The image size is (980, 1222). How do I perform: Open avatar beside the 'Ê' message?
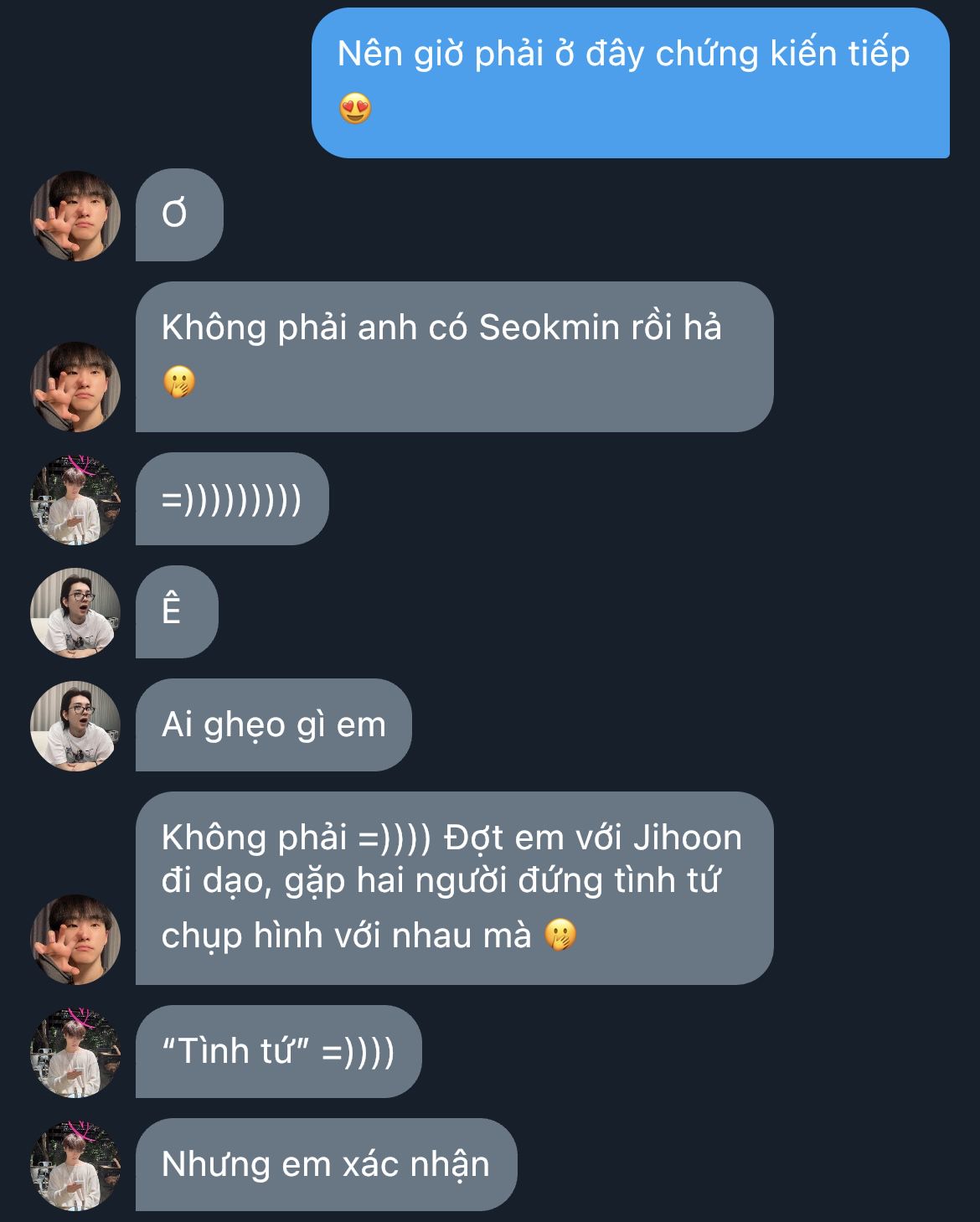(75, 612)
